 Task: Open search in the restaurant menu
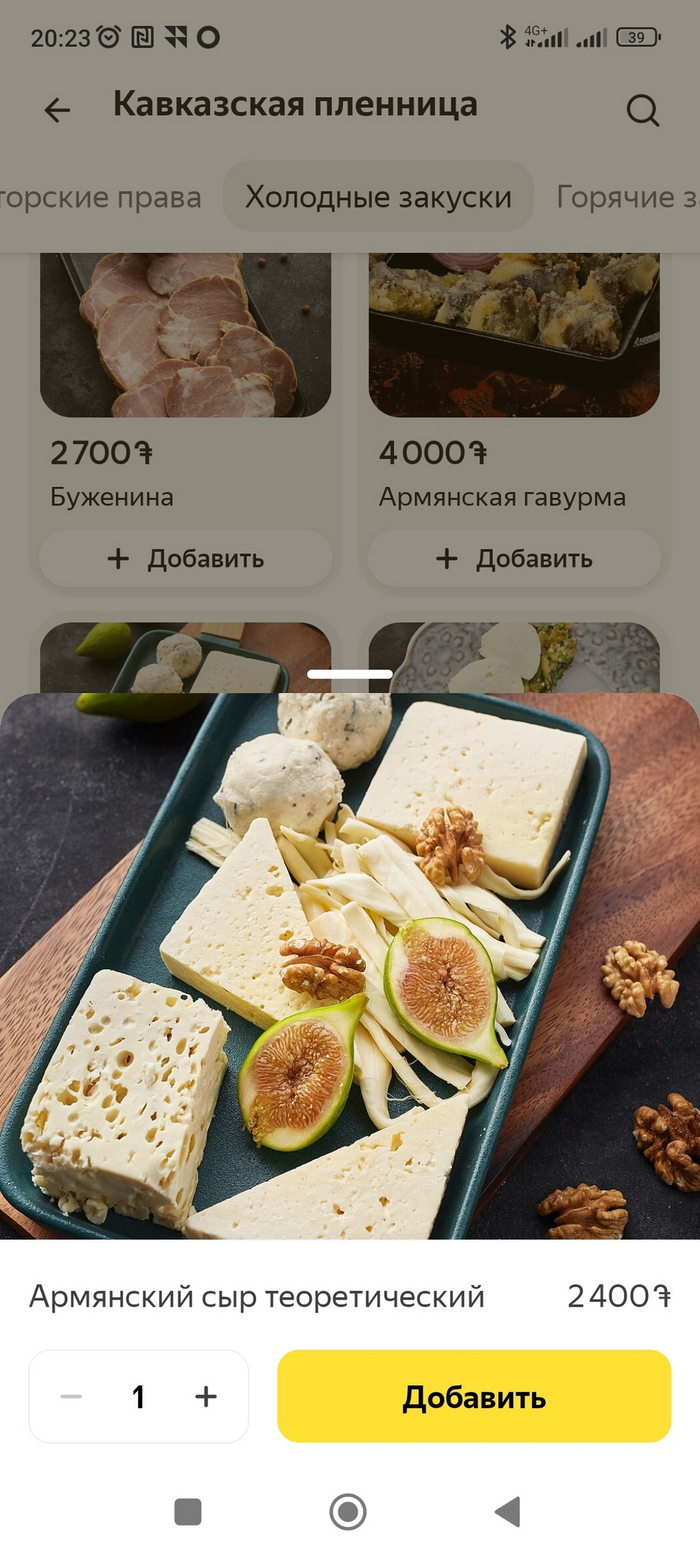[x=642, y=110]
